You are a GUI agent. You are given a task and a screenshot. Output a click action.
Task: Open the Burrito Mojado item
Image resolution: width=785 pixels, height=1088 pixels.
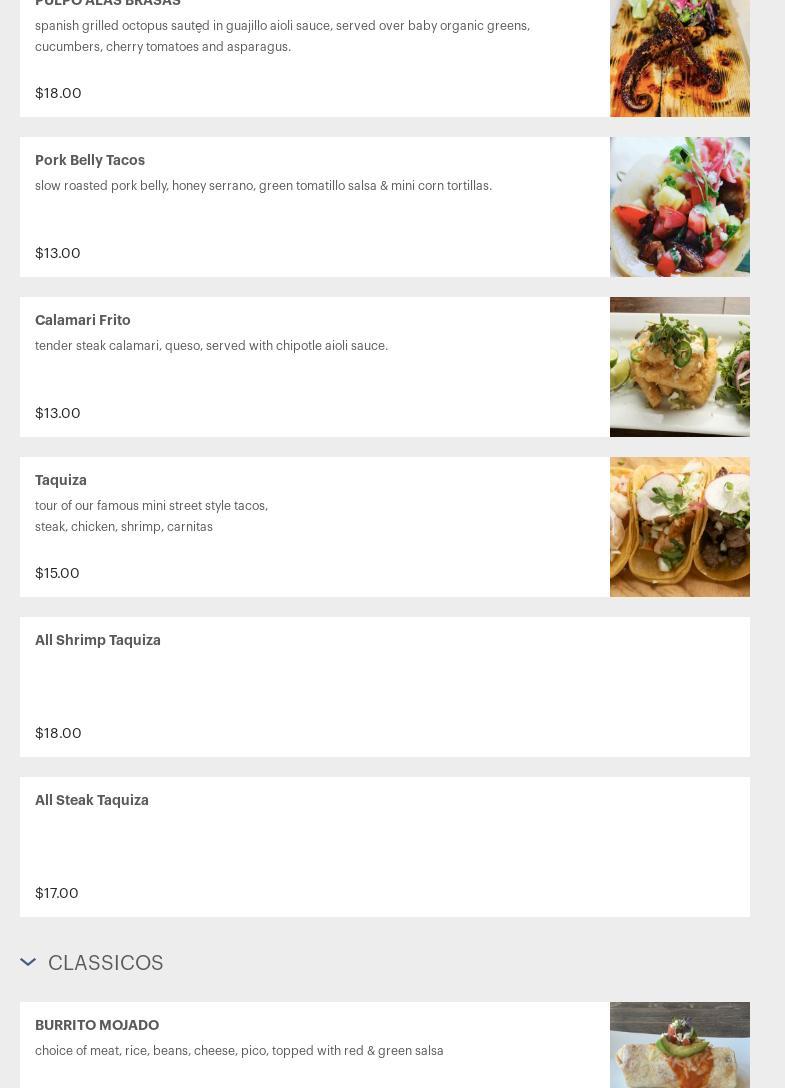click(314, 1044)
